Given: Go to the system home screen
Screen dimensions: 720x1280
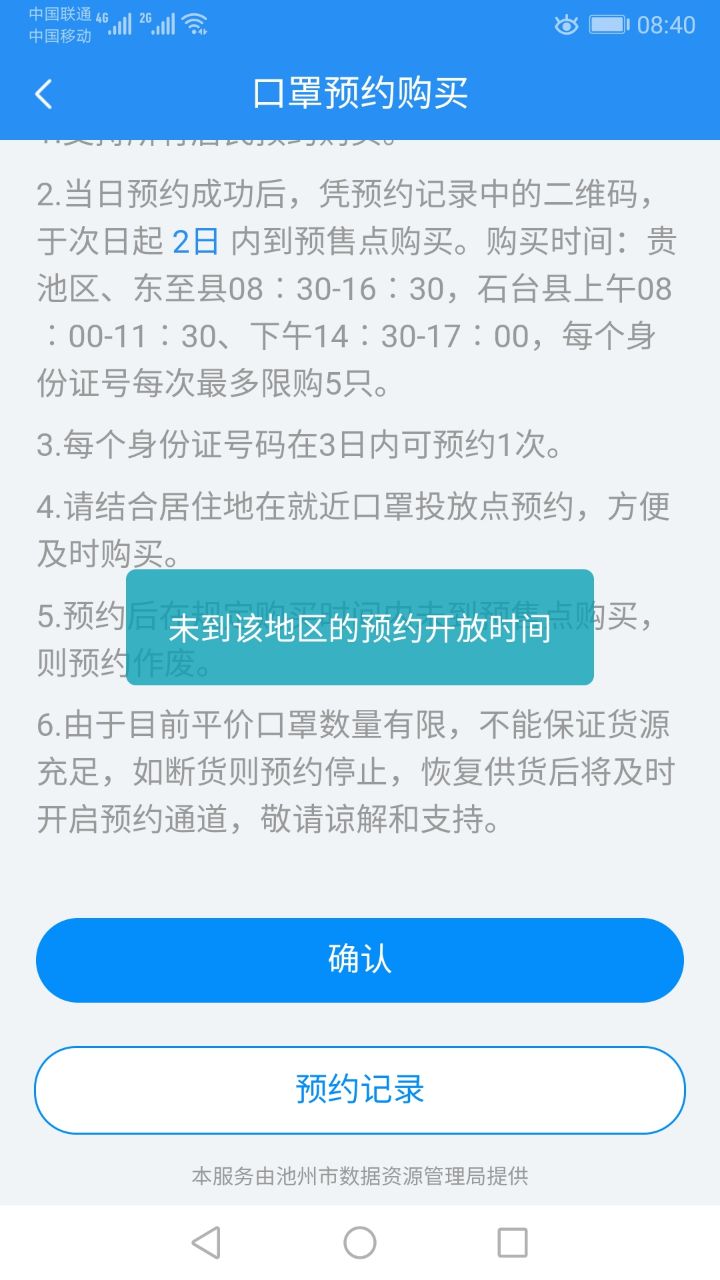Looking at the screenshot, I should pyautogui.click(x=360, y=1242).
